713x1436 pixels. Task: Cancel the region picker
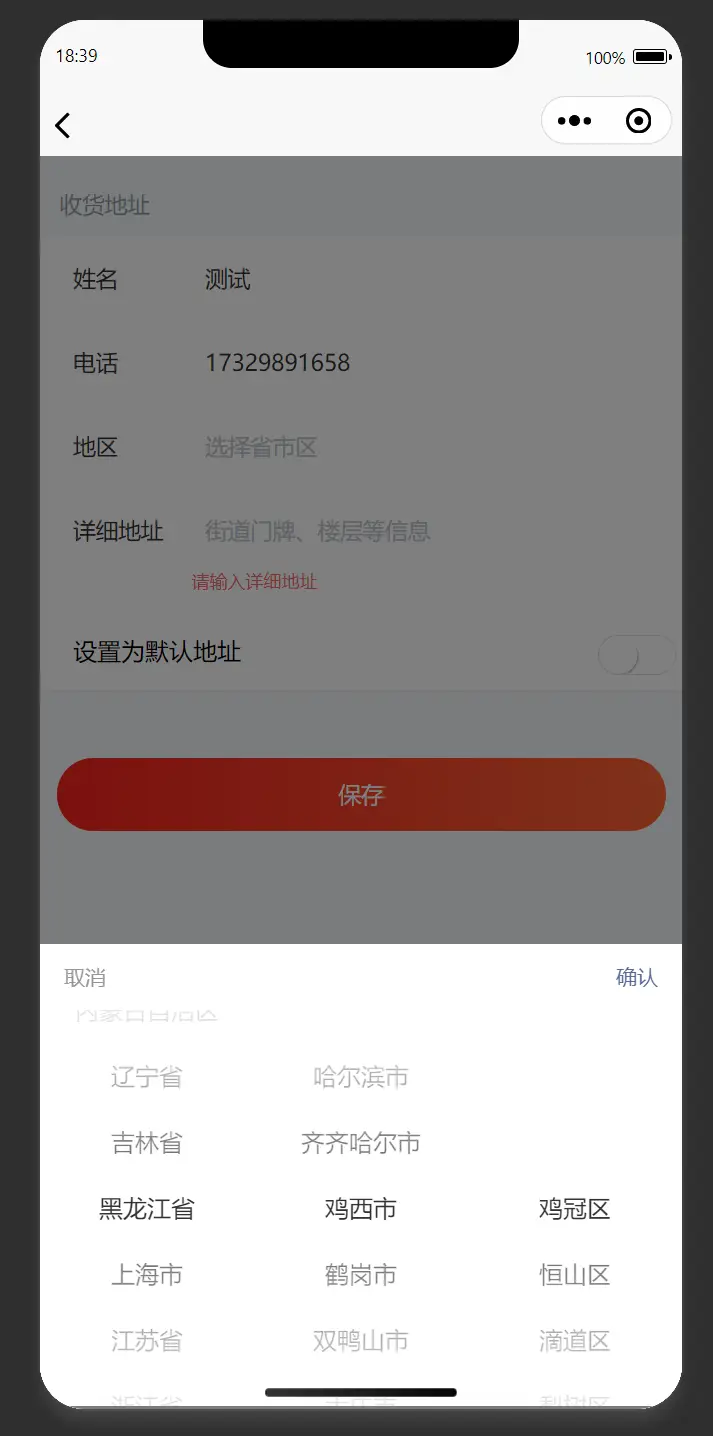(85, 978)
